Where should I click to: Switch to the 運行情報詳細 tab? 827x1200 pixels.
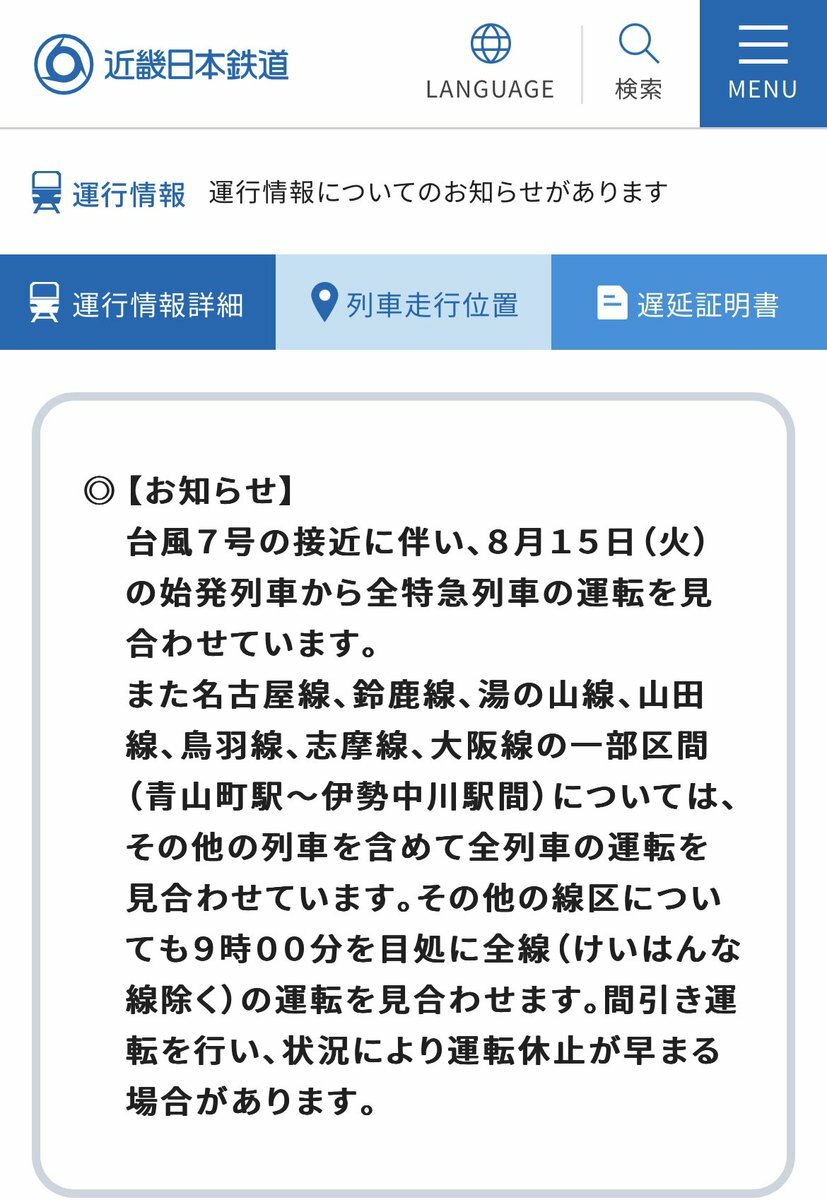137,303
